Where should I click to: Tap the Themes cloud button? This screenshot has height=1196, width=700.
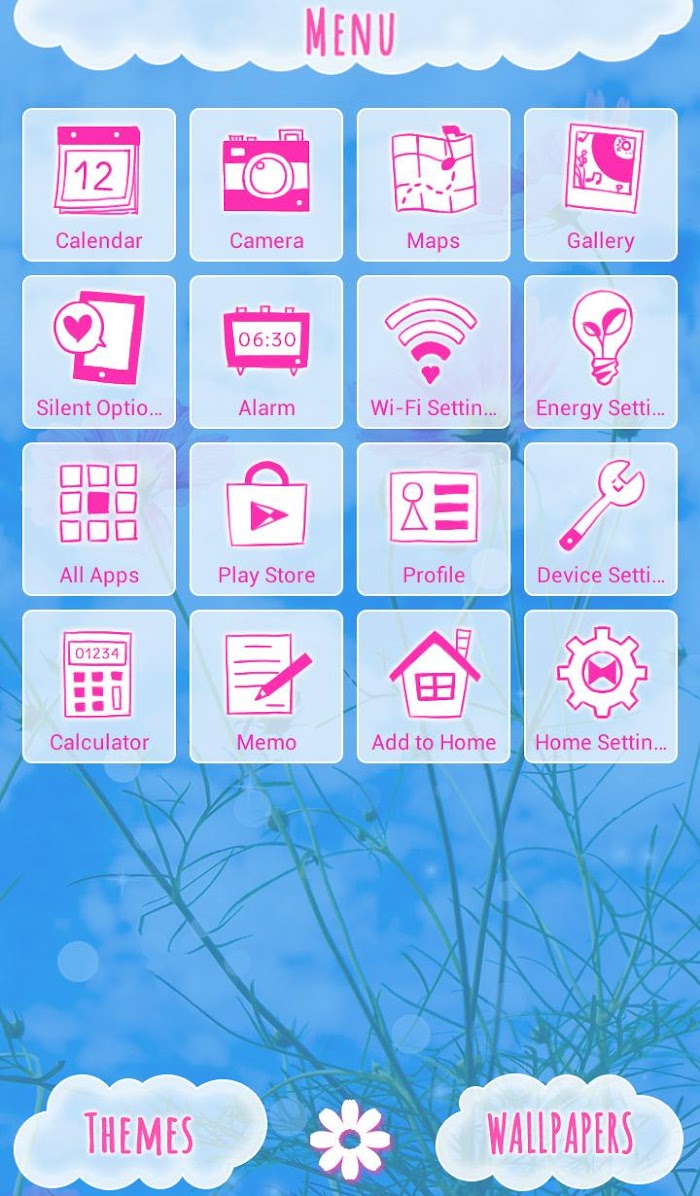coord(140,1131)
